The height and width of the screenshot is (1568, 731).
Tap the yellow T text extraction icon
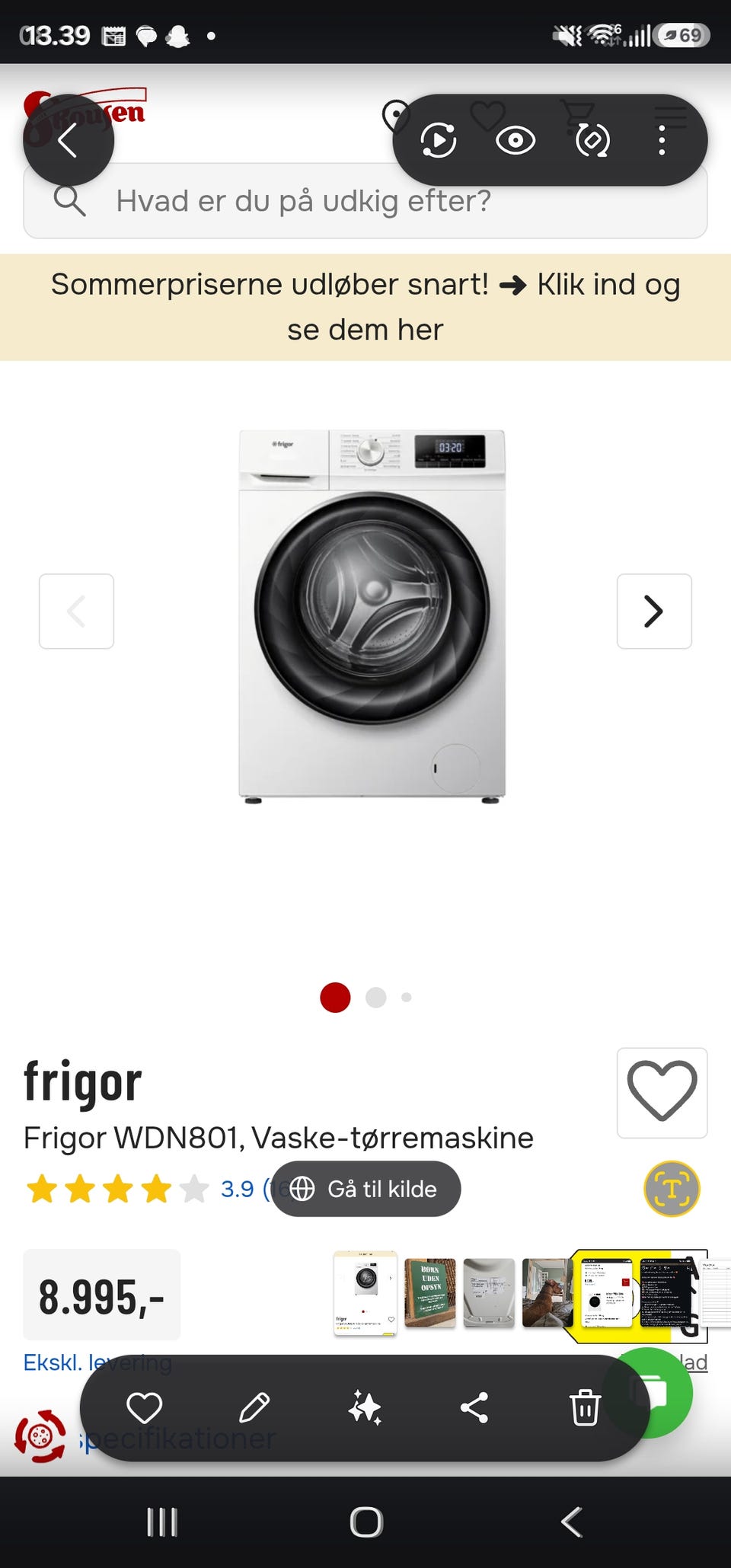[x=672, y=1189]
